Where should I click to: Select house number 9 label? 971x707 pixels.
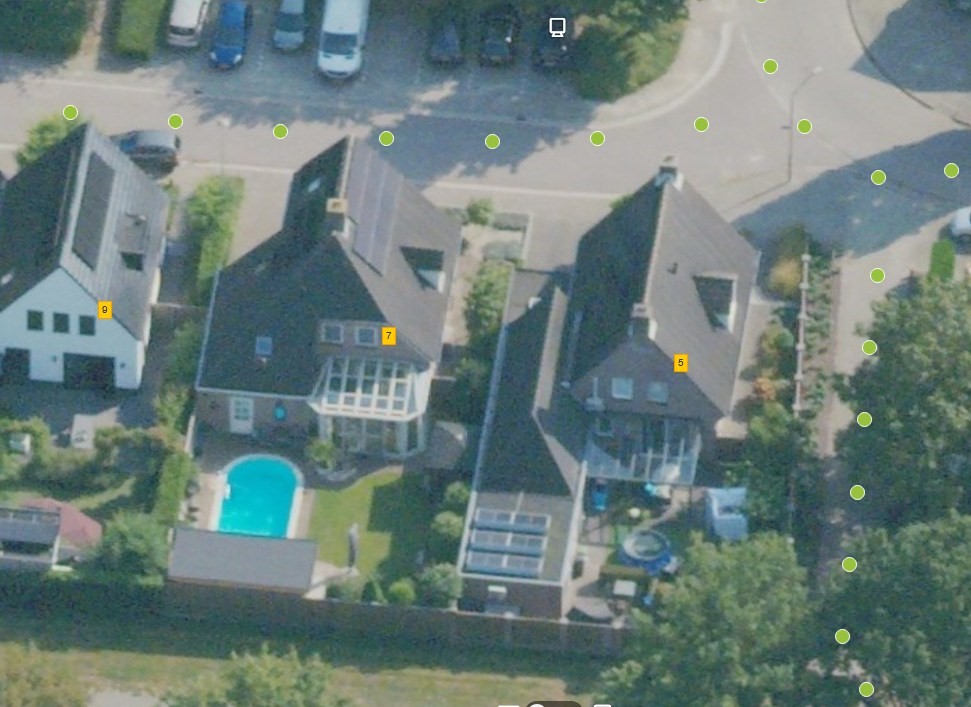tap(104, 310)
